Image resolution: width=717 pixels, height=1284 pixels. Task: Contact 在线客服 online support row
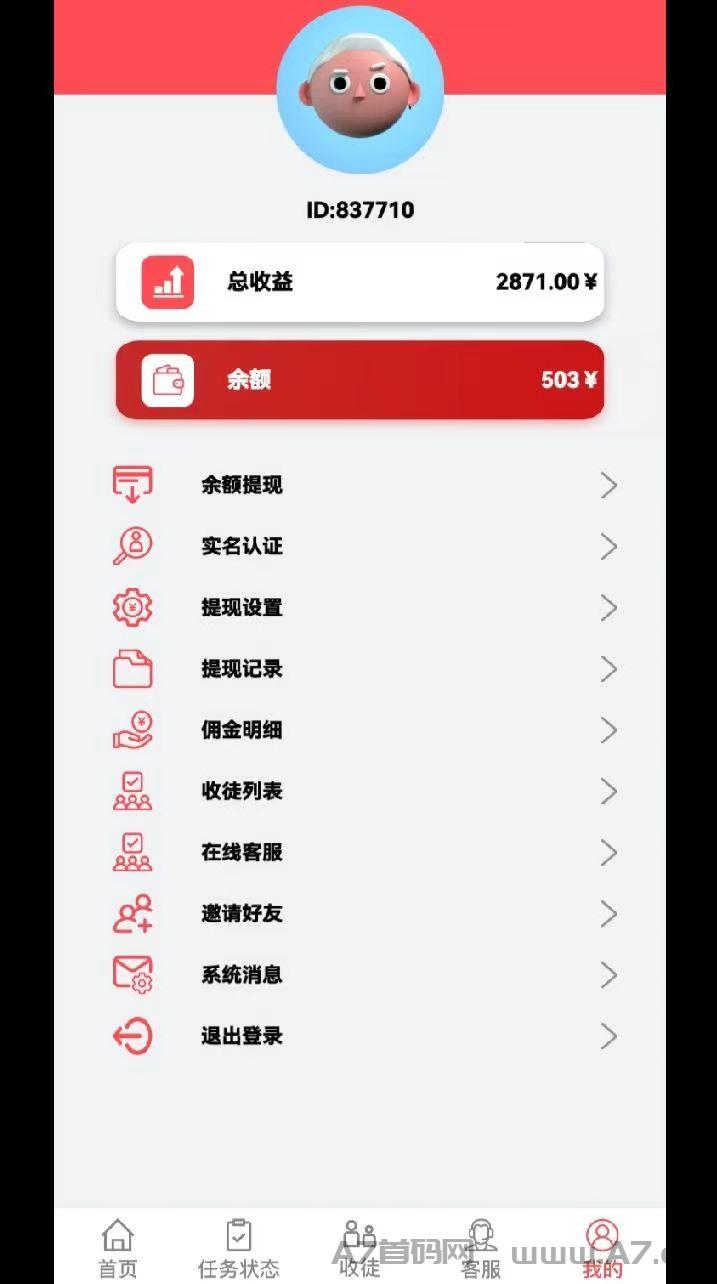pyautogui.click(x=364, y=852)
